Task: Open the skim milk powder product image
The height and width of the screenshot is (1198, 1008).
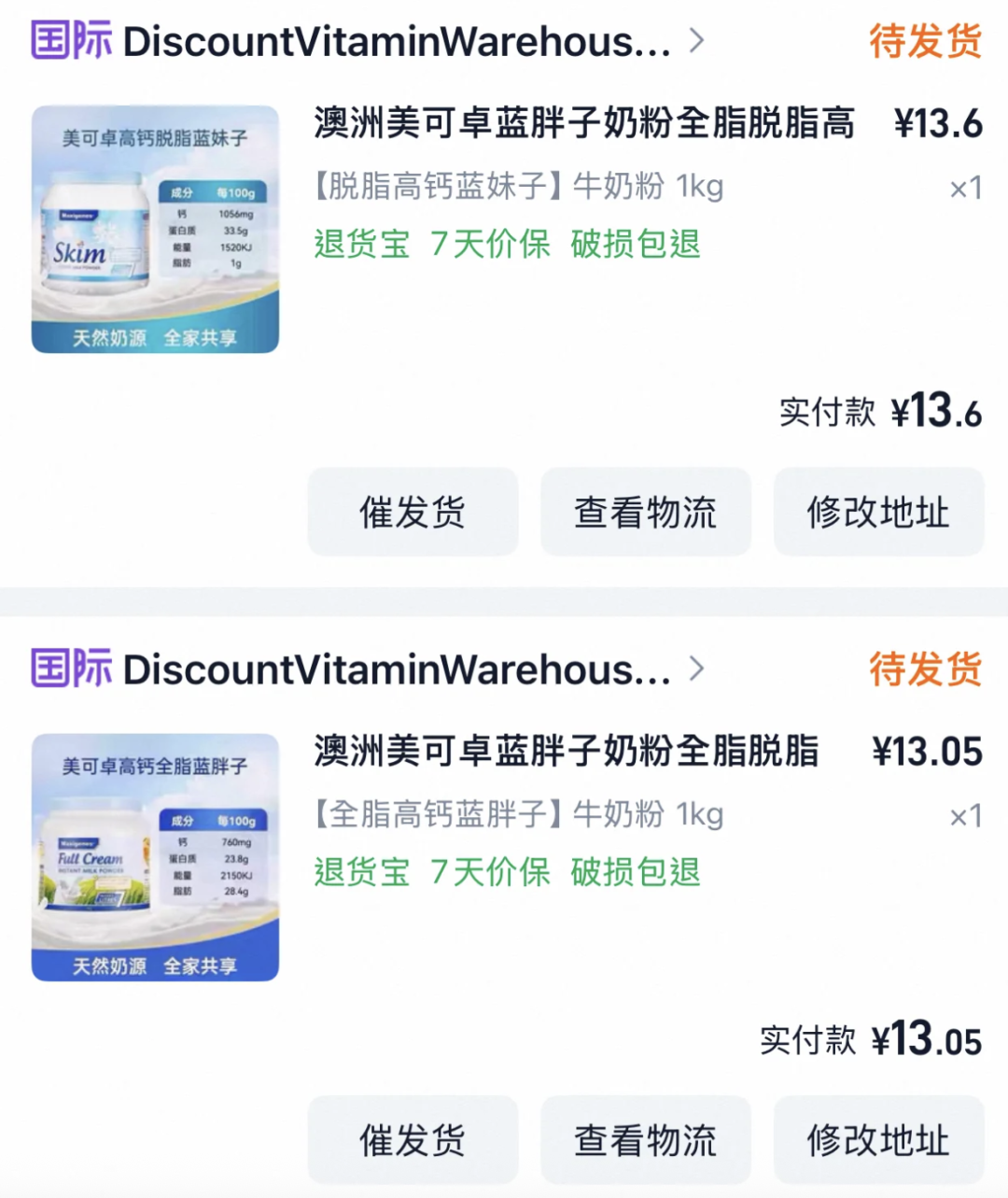Action: (155, 230)
